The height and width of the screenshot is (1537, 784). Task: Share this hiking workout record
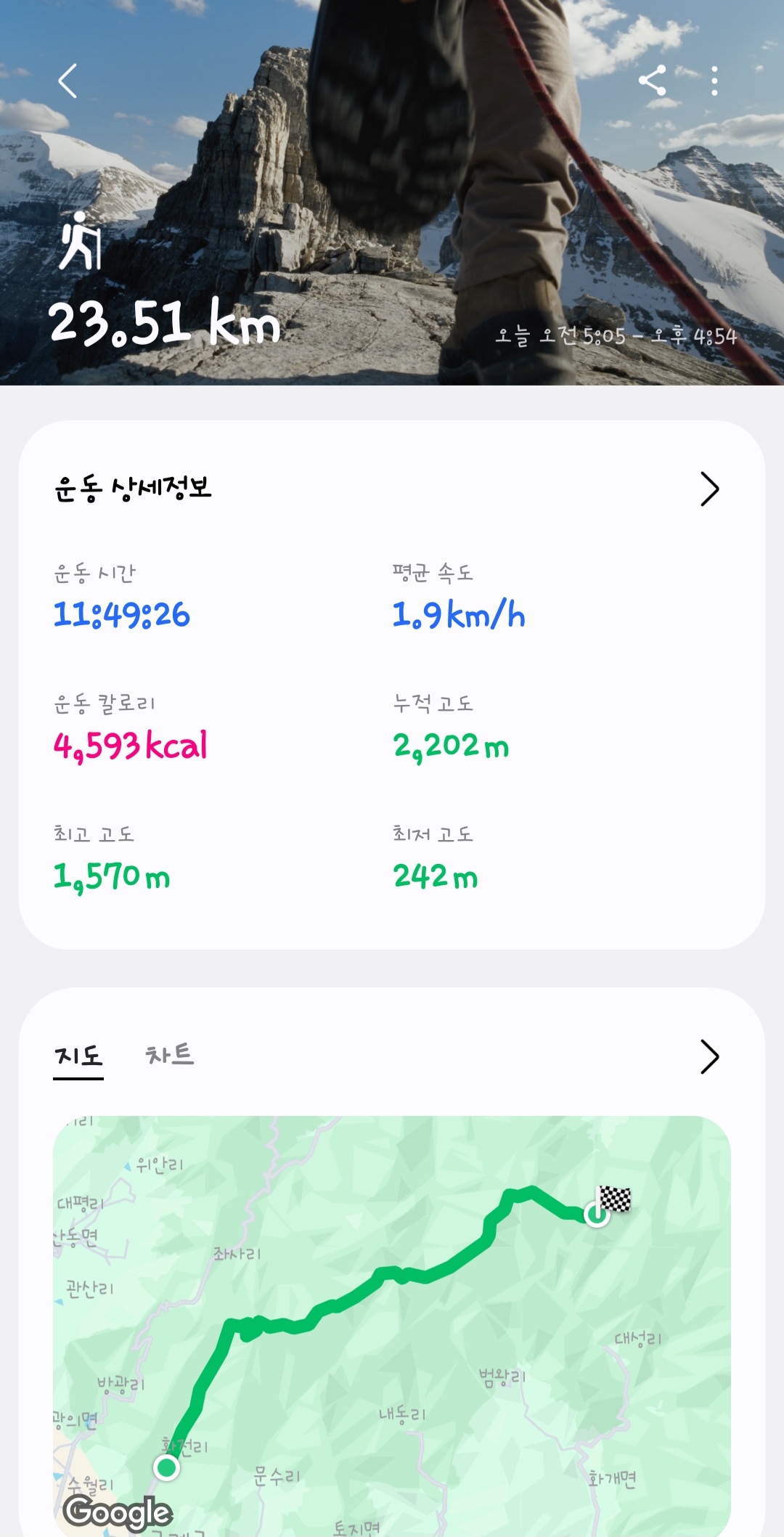[652, 81]
